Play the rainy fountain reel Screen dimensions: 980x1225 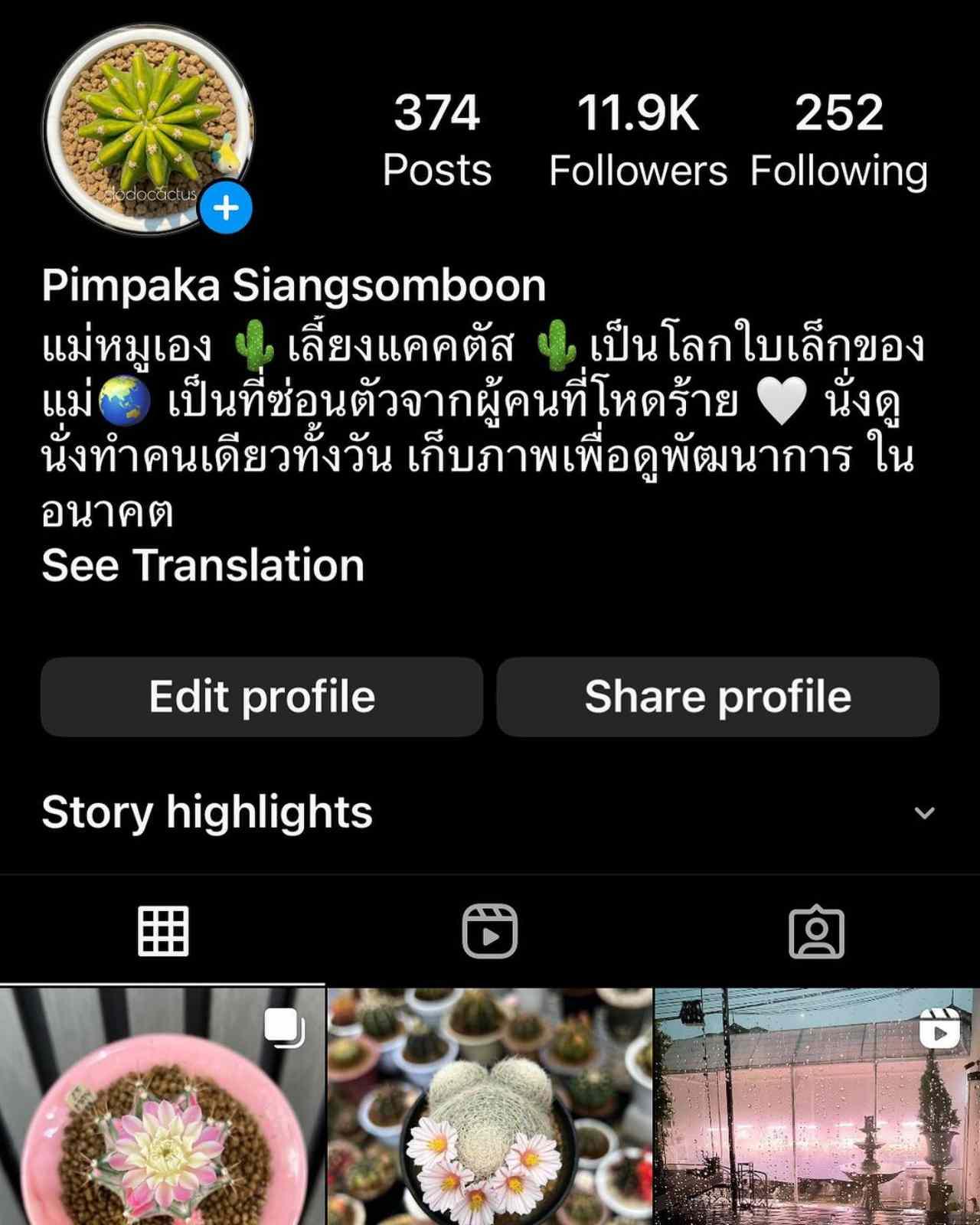click(x=817, y=1108)
